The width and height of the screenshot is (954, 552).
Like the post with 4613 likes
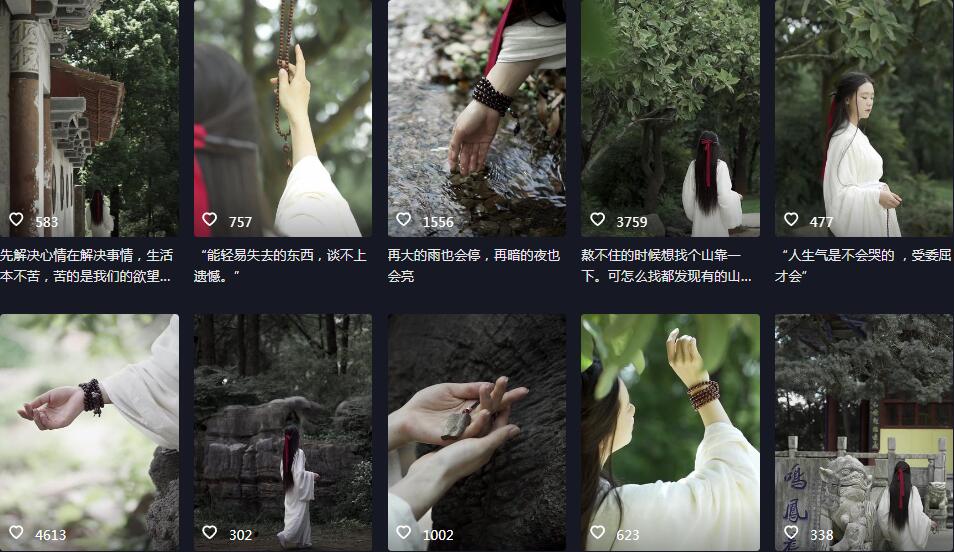(16, 533)
